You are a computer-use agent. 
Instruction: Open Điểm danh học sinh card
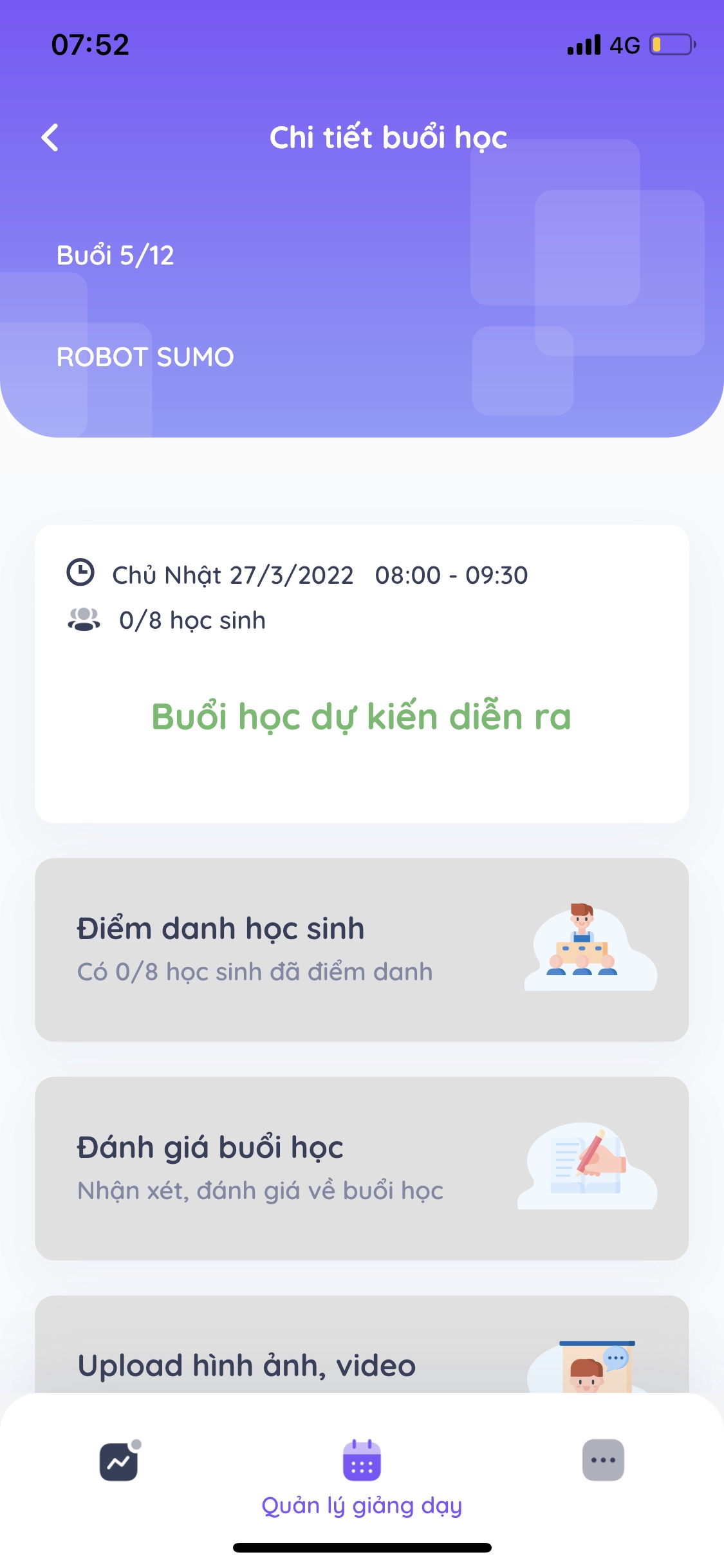tap(362, 949)
